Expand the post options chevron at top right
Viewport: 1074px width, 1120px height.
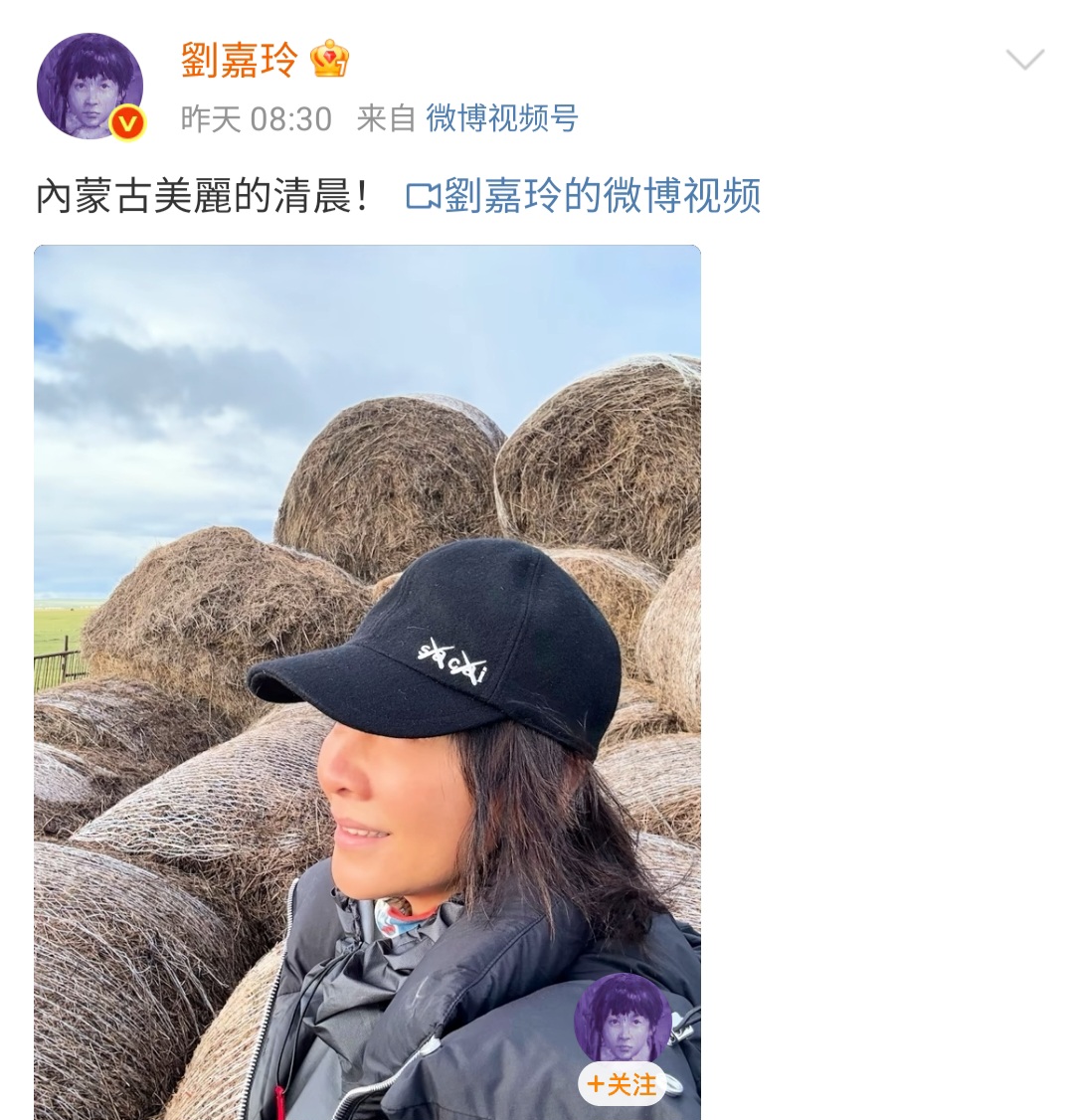pyautogui.click(x=1026, y=60)
